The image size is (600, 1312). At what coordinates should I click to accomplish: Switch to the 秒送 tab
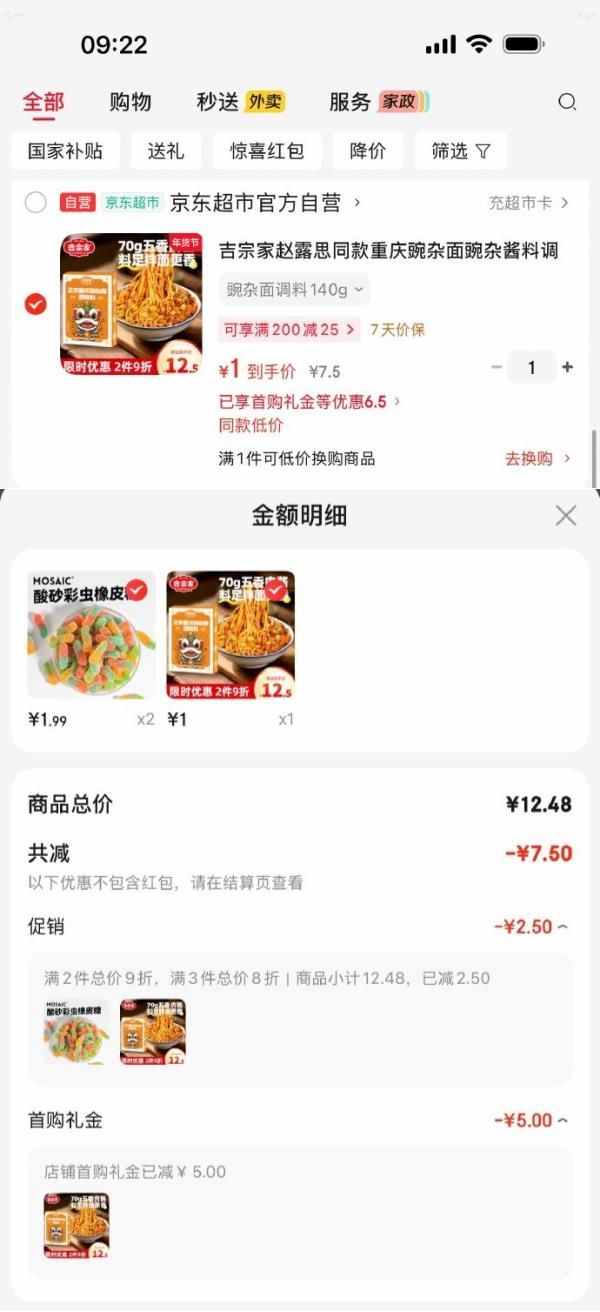(x=240, y=102)
